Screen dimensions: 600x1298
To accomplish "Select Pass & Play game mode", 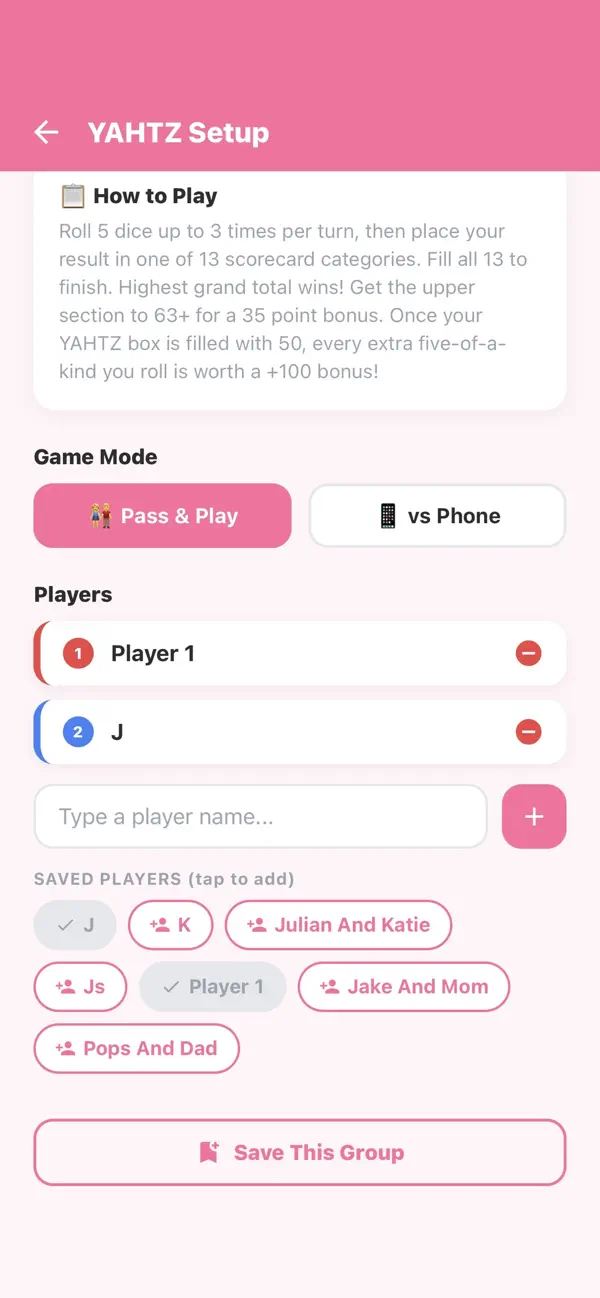I will [163, 516].
